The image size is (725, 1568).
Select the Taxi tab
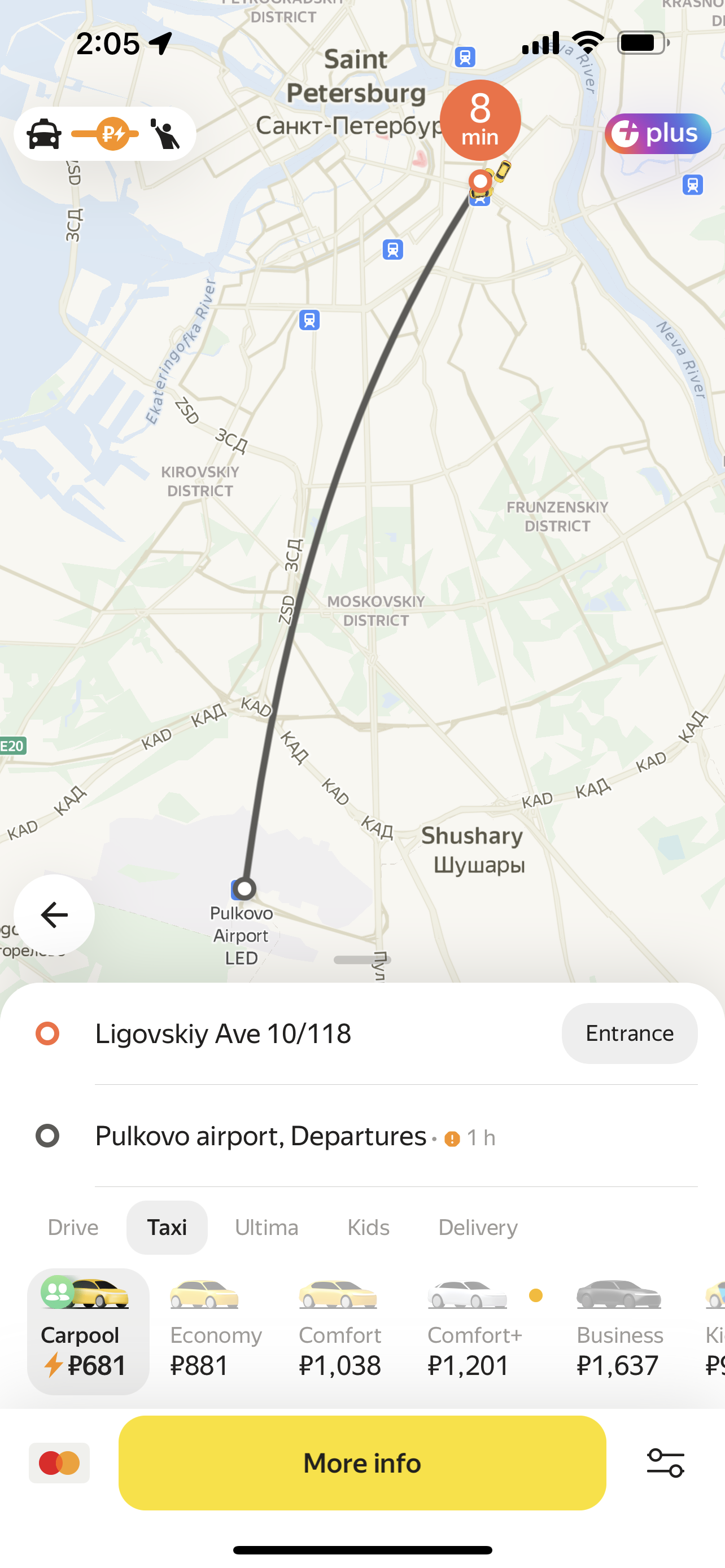[167, 1227]
